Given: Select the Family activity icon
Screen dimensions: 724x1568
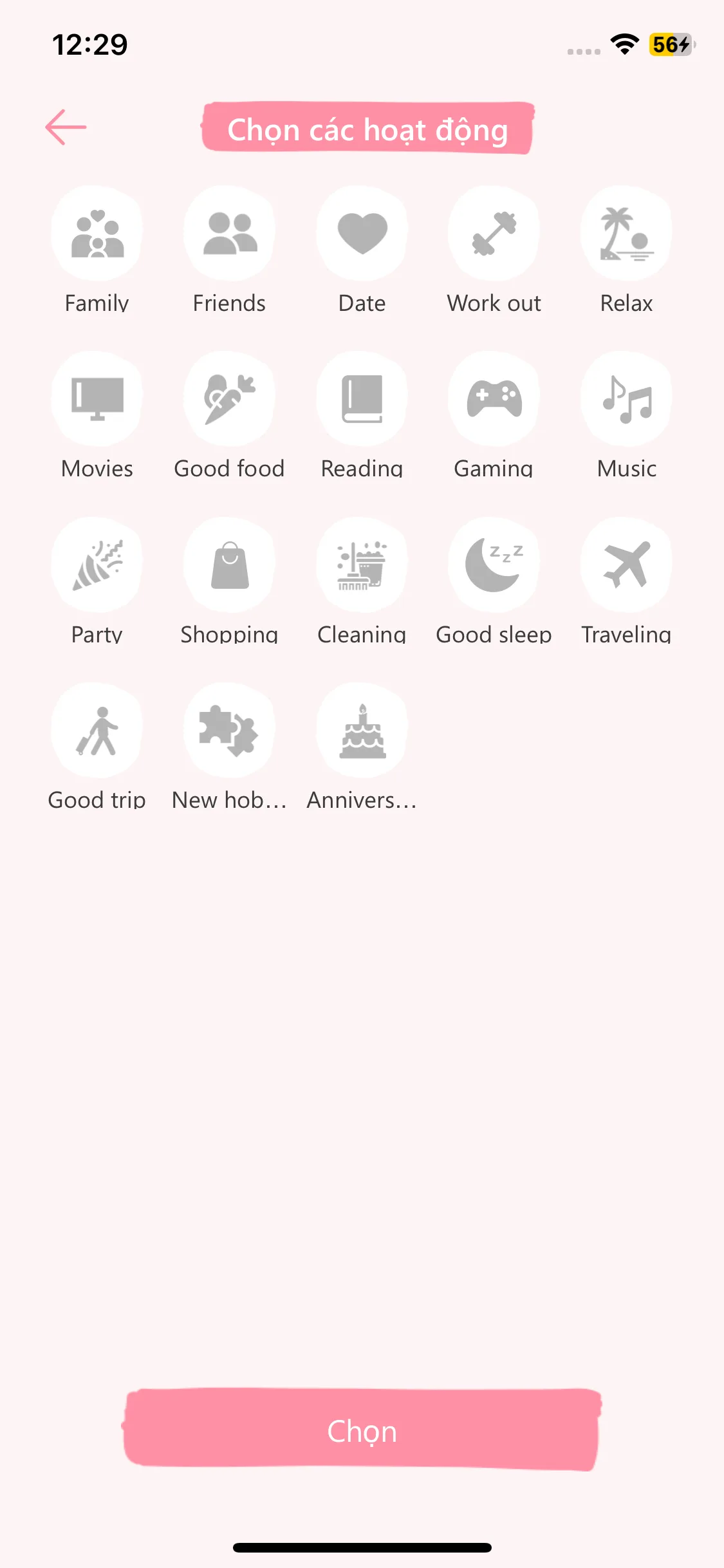Looking at the screenshot, I should coord(97,233).
